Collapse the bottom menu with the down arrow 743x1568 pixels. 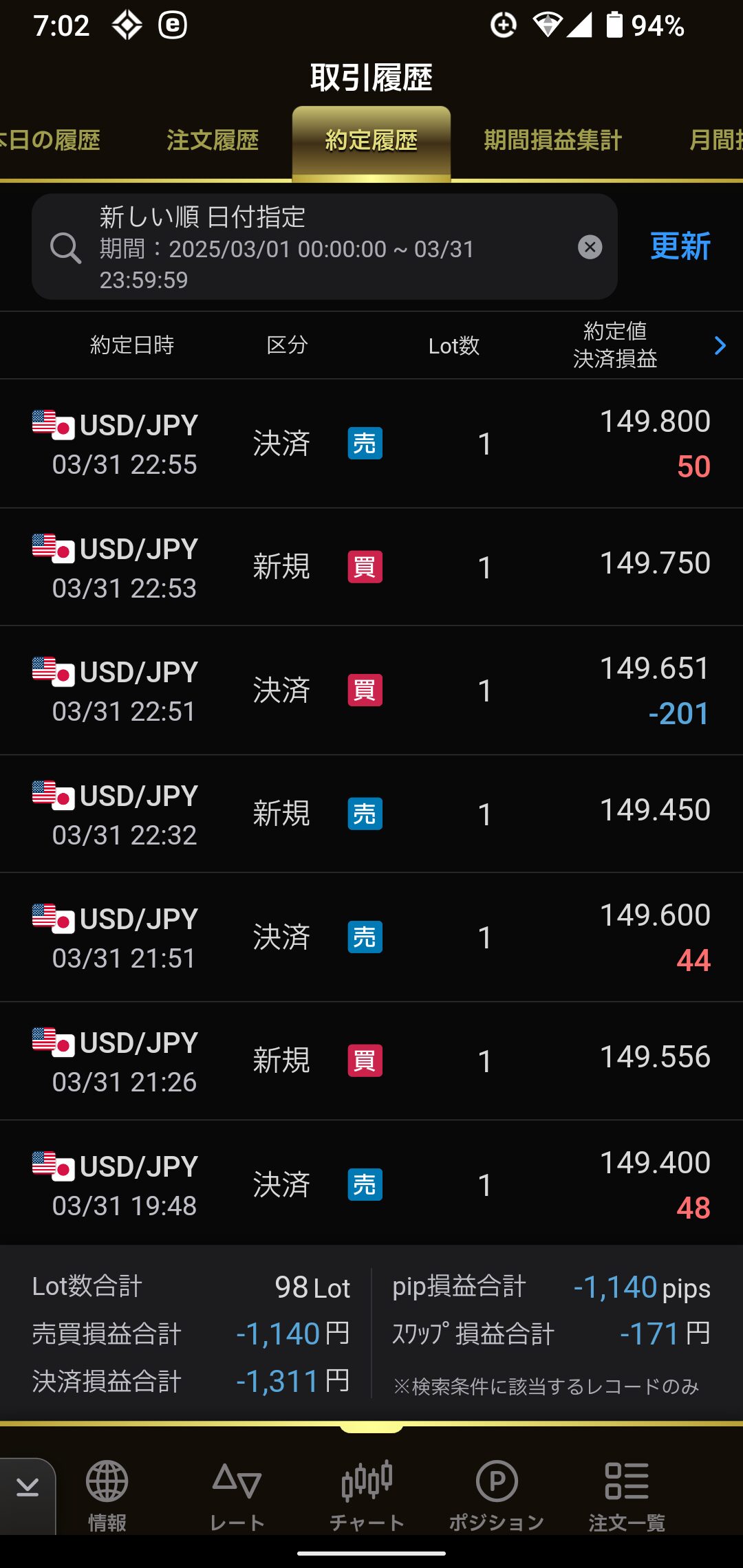tap(28, 1489)
